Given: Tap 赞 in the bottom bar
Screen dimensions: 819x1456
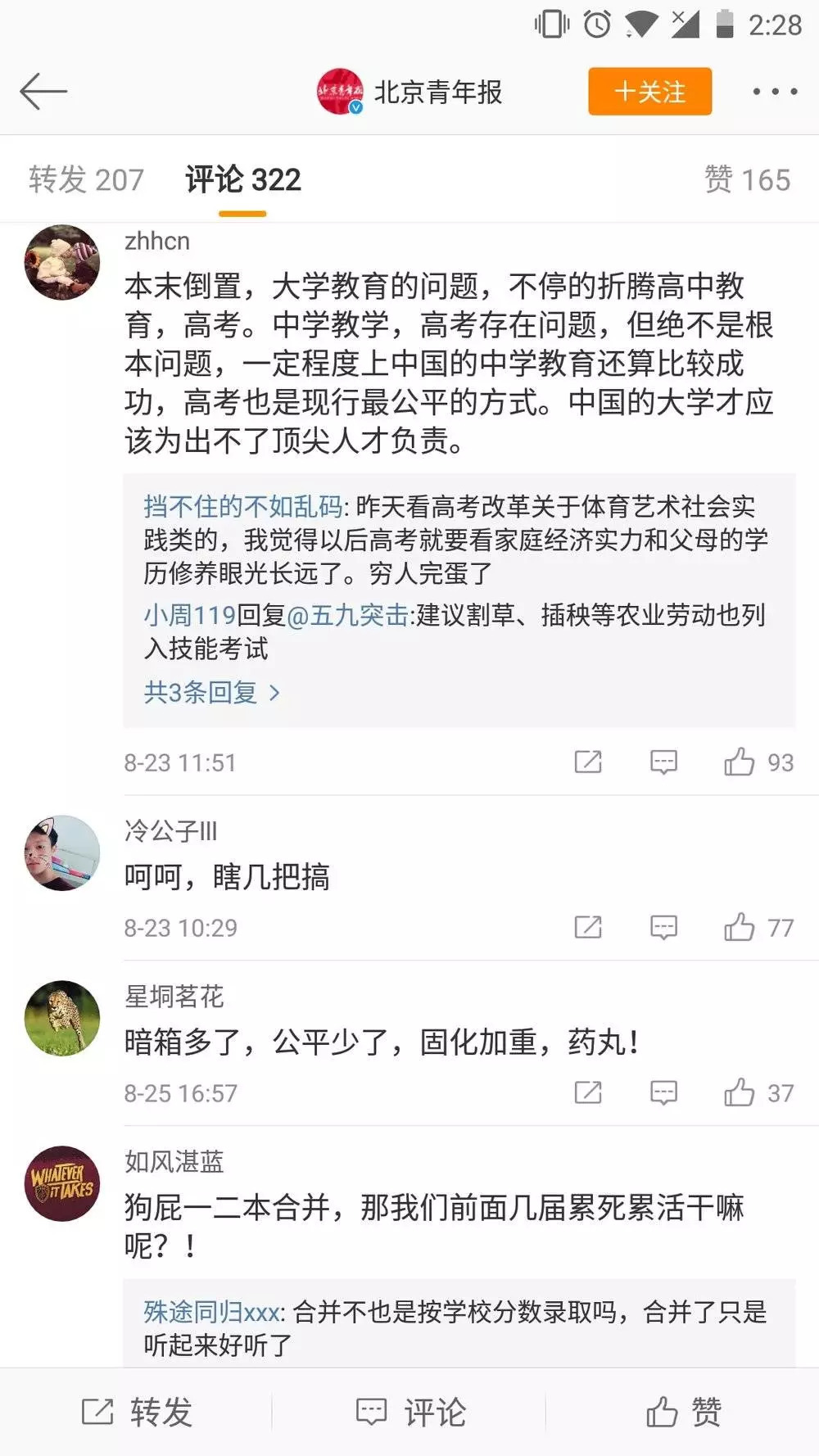Looking at the screenshot, I should click(682, 1412).
